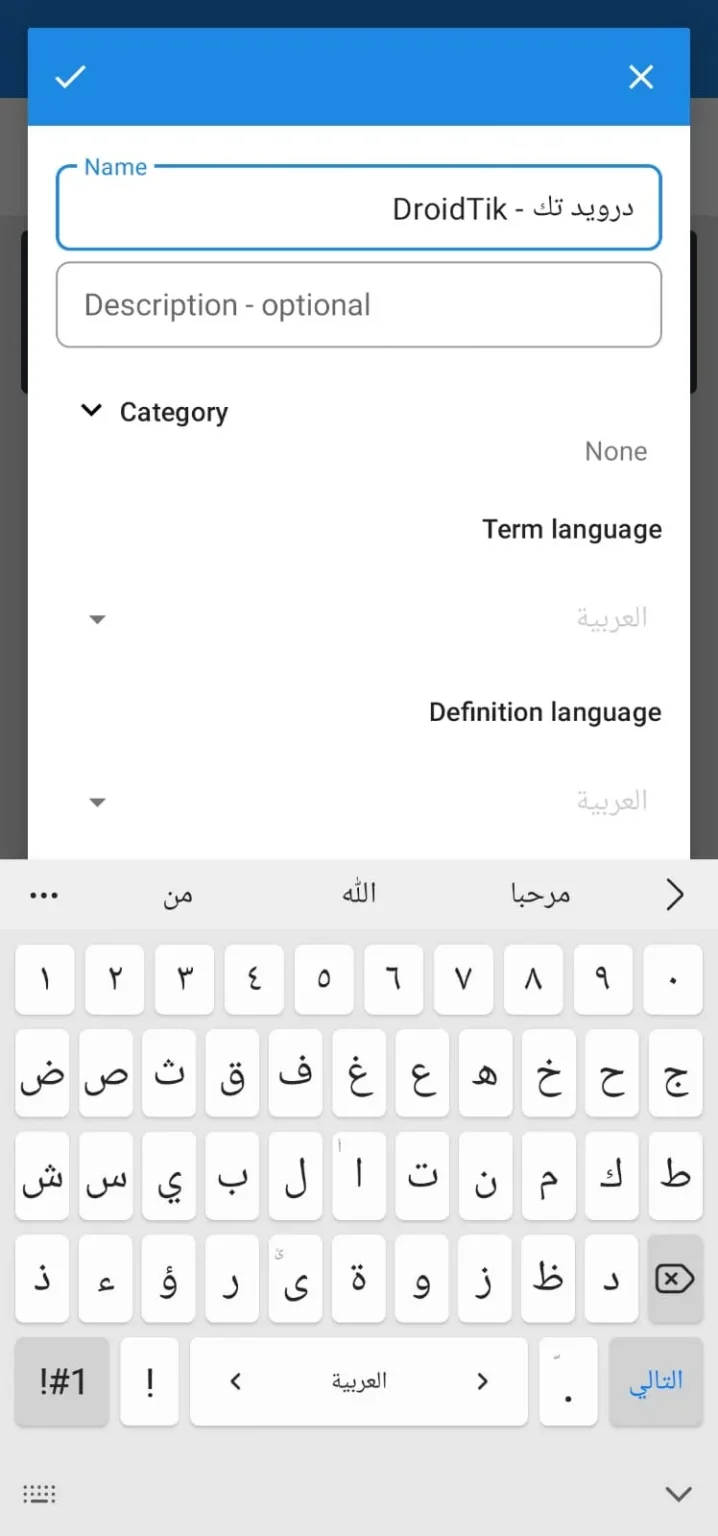Hit the keyboard backspace key

tap(674, 1278)
